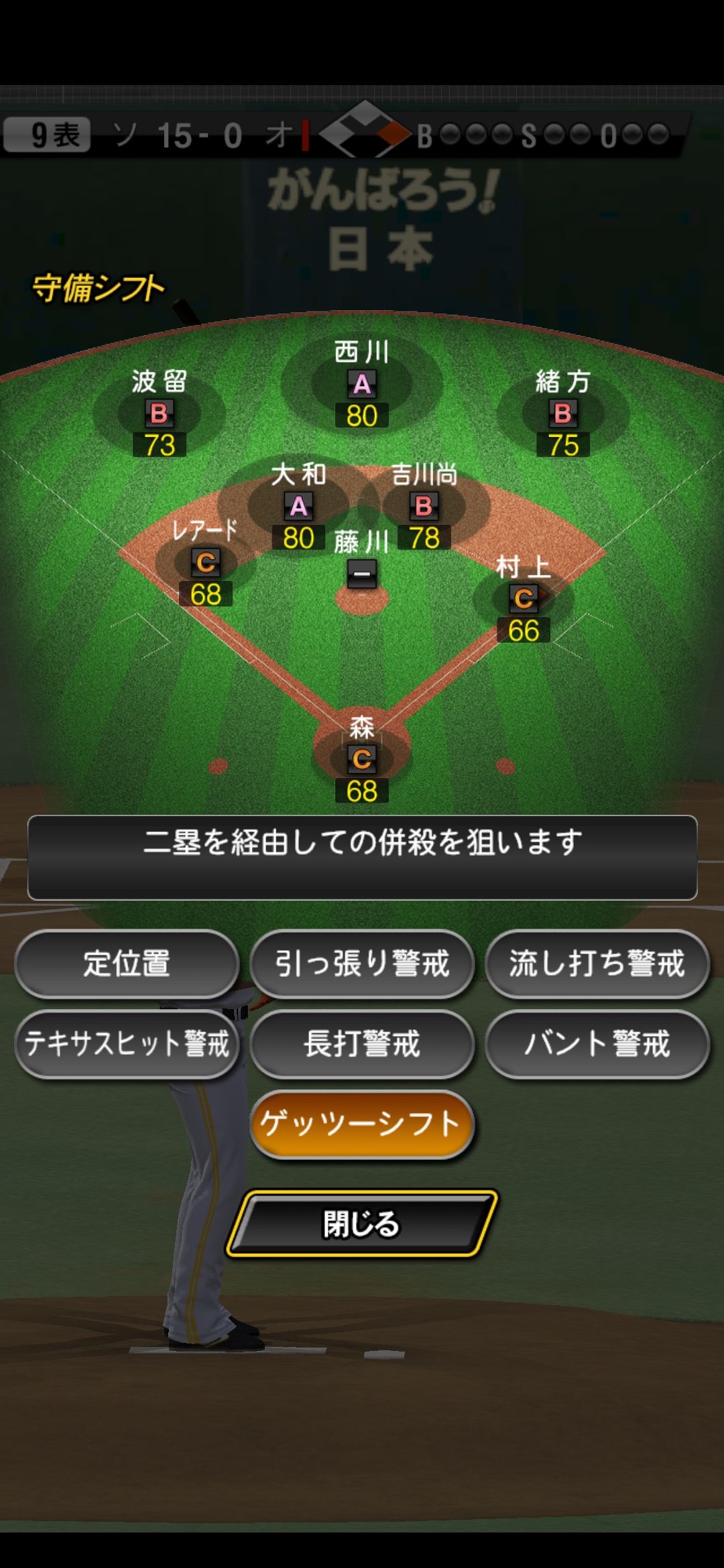Pick the テキサスヒット警戒 shift
The width and height of the screenshot is (724, 1568).
click(x=127, y=1043)
